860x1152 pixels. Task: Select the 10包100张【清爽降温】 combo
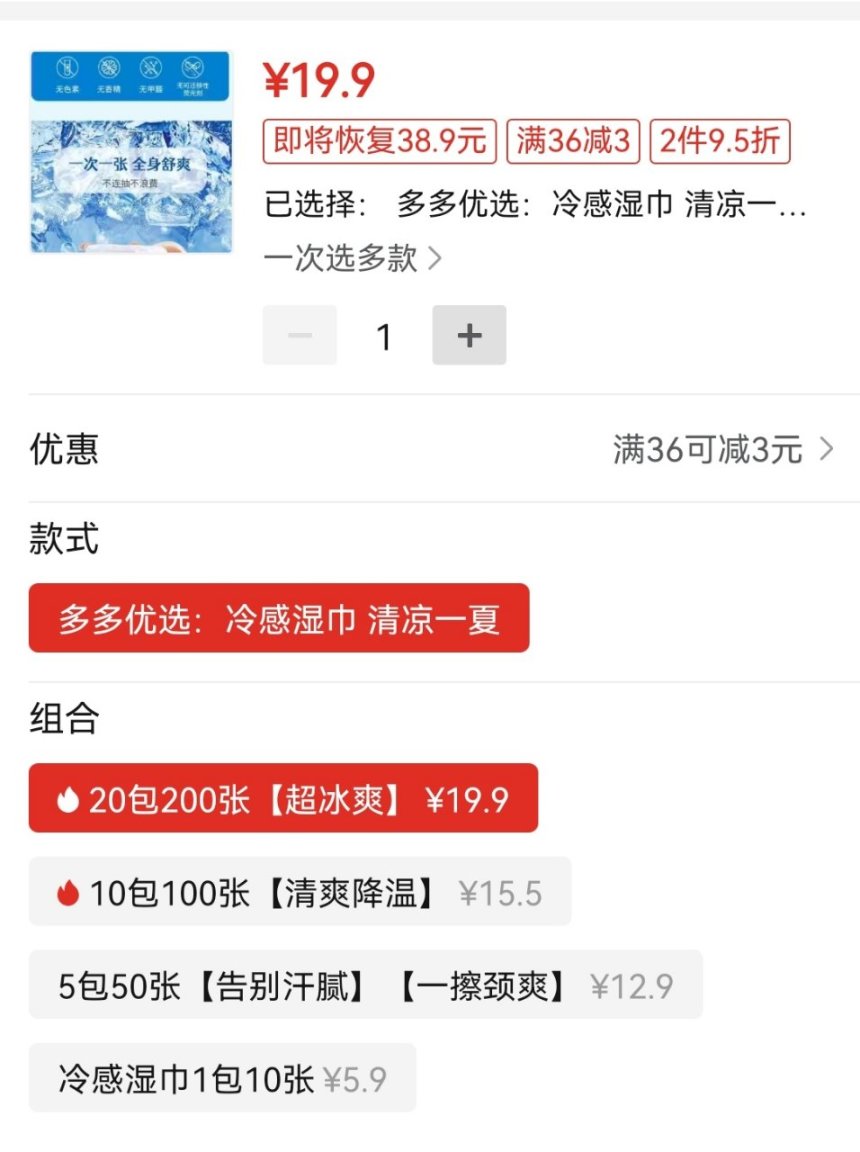pyautogui.click(x=299, y=892)
